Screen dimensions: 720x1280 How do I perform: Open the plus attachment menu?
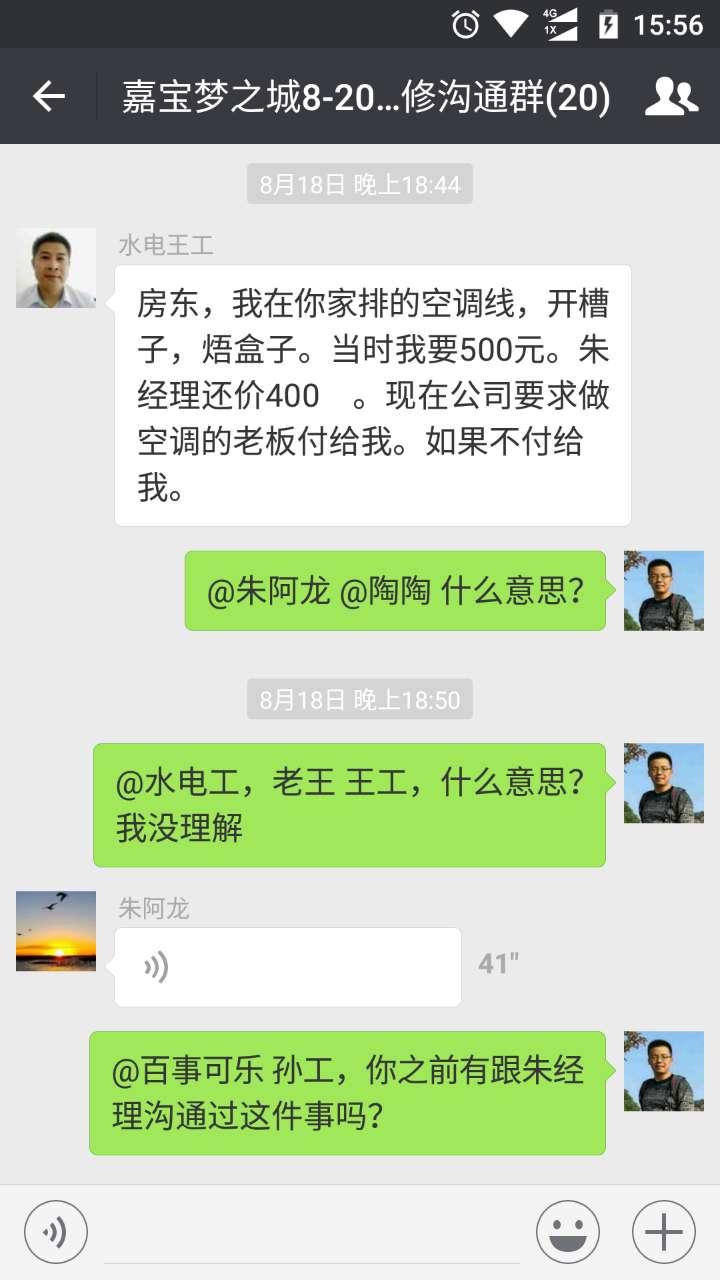[664, 1232]
